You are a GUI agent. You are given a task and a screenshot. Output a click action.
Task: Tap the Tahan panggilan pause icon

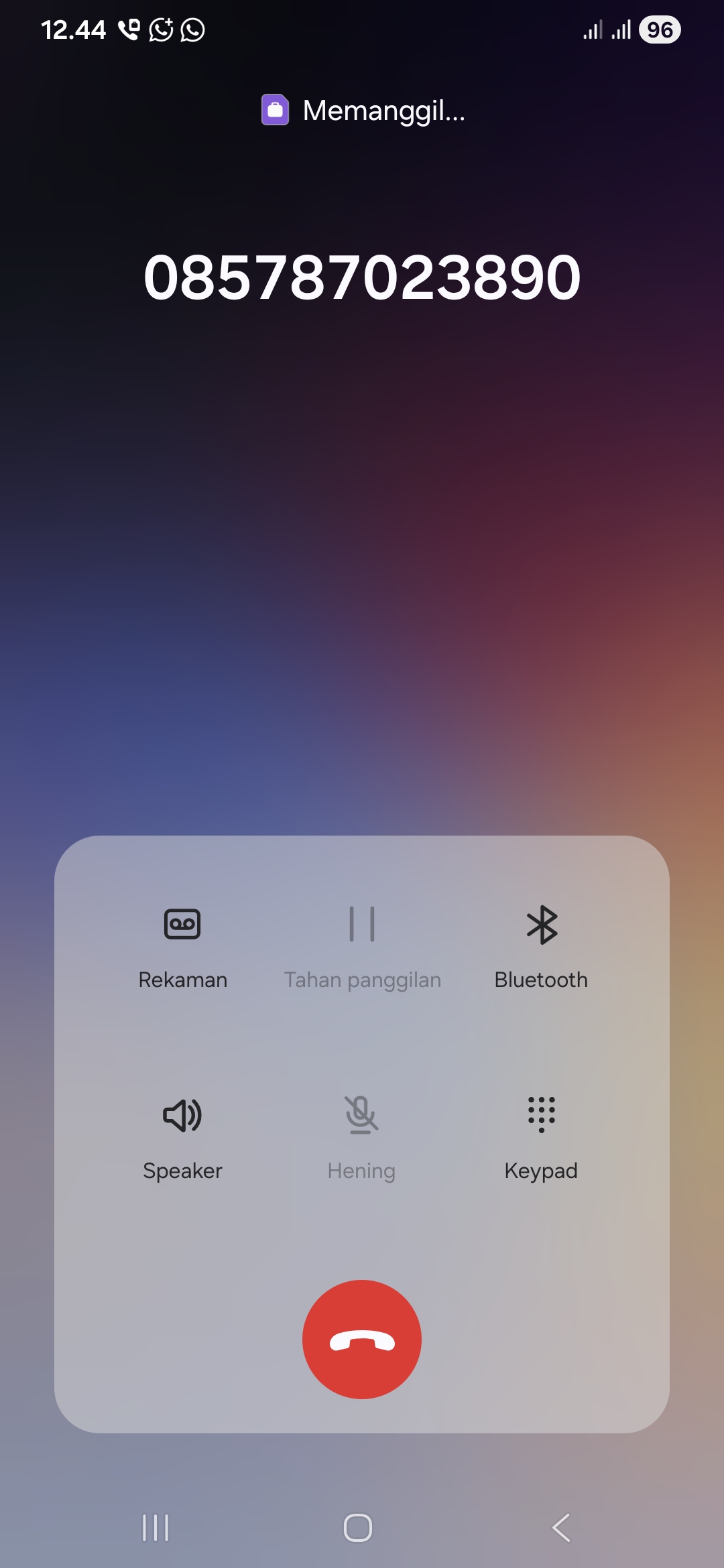click(x=361, y=923)
